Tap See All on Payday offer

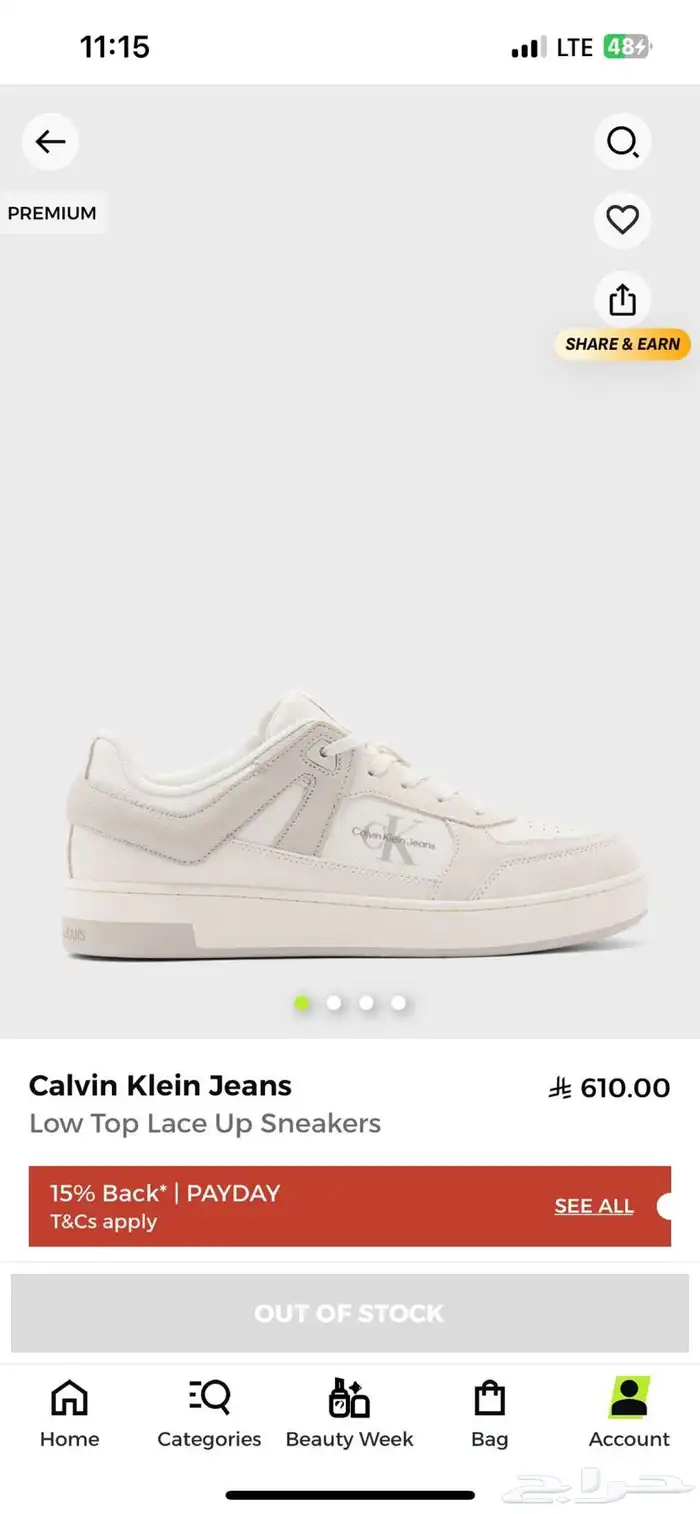click(x=594, y=1206)
